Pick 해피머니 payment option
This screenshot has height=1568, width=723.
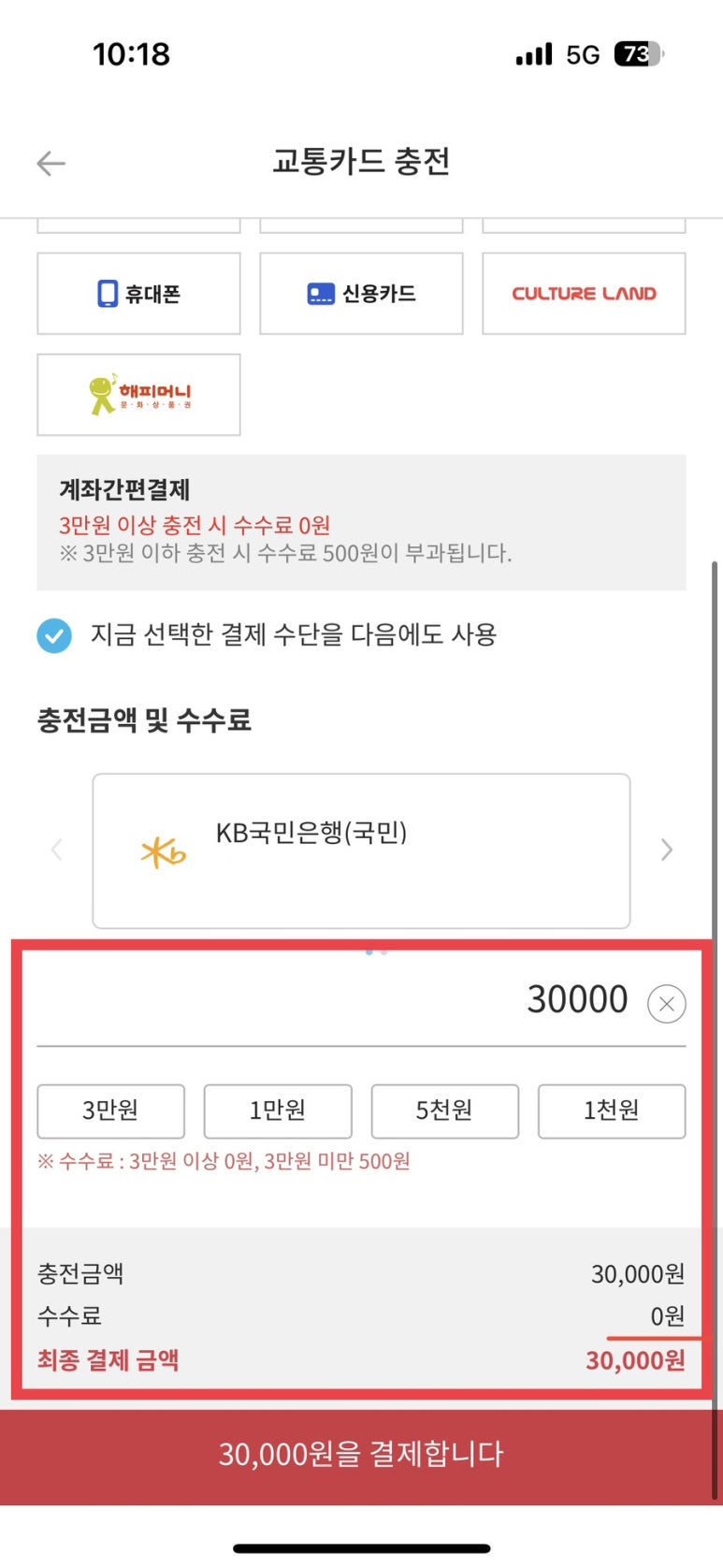138,395
